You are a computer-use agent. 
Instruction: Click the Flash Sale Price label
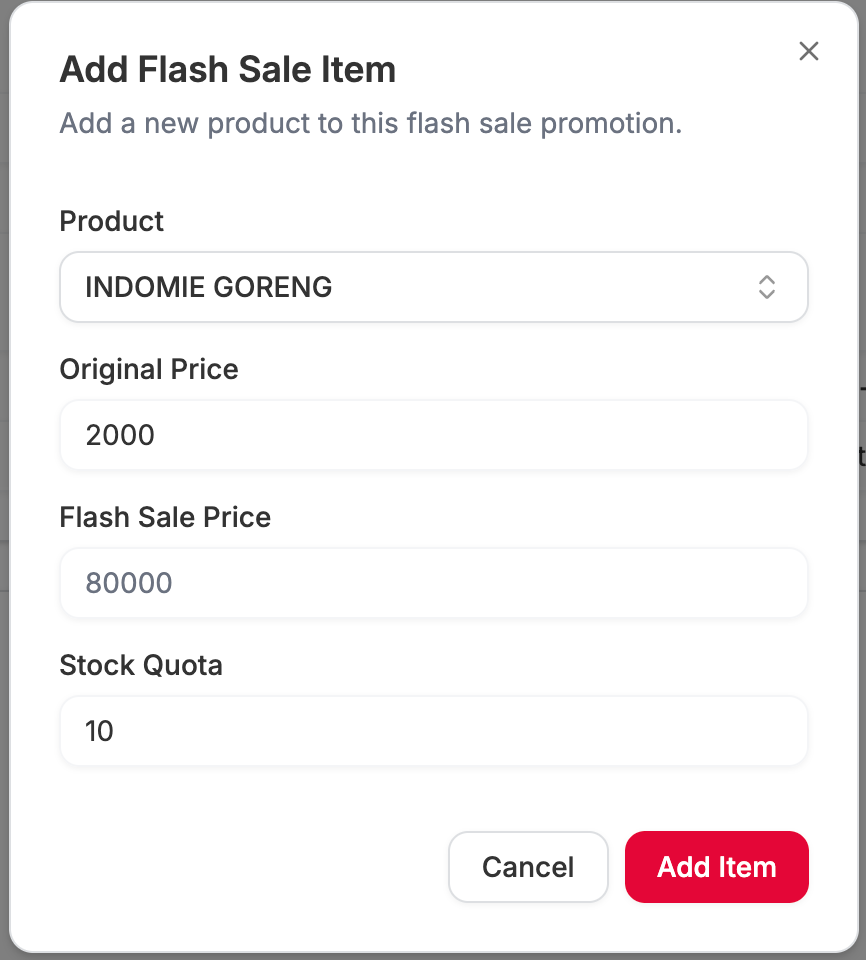pyautogui.click(x=165, y=517)
